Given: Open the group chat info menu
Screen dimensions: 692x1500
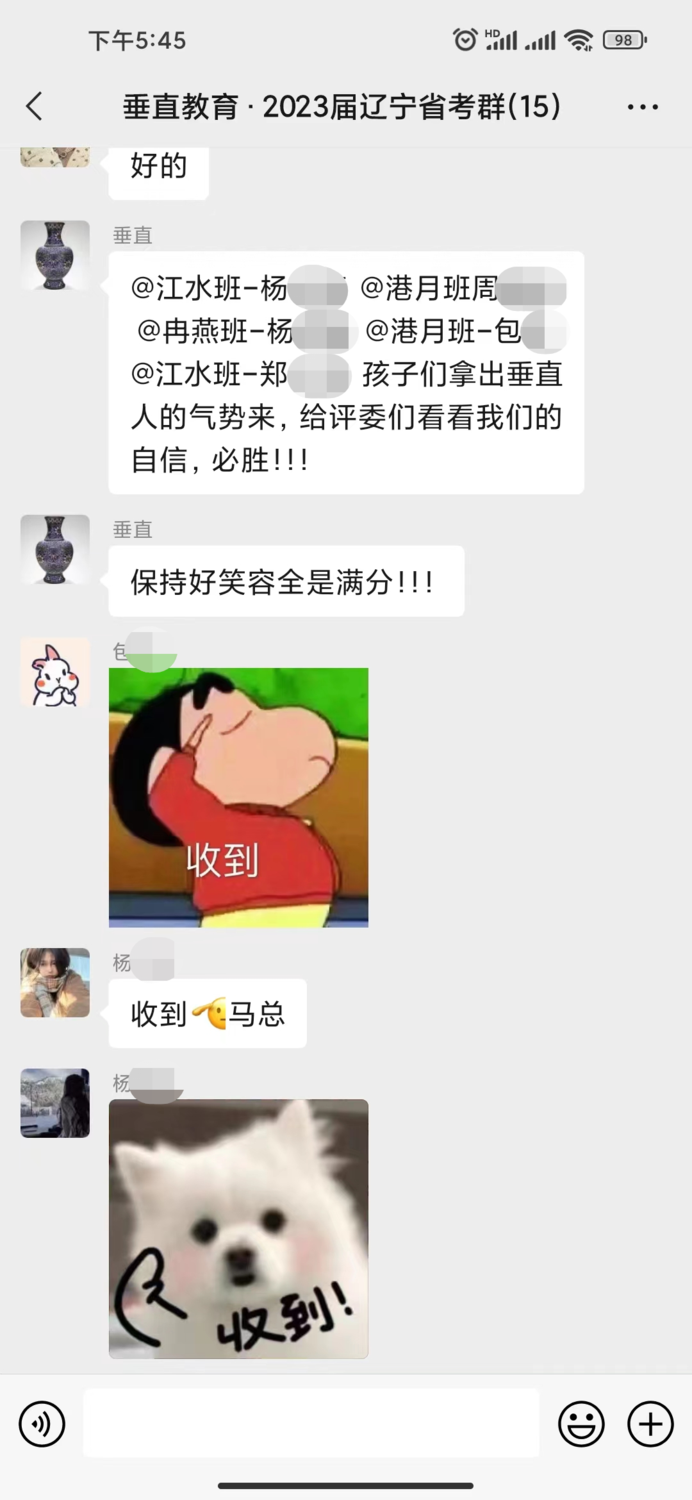Looking at the screenshot, I should tap(643, 107).
